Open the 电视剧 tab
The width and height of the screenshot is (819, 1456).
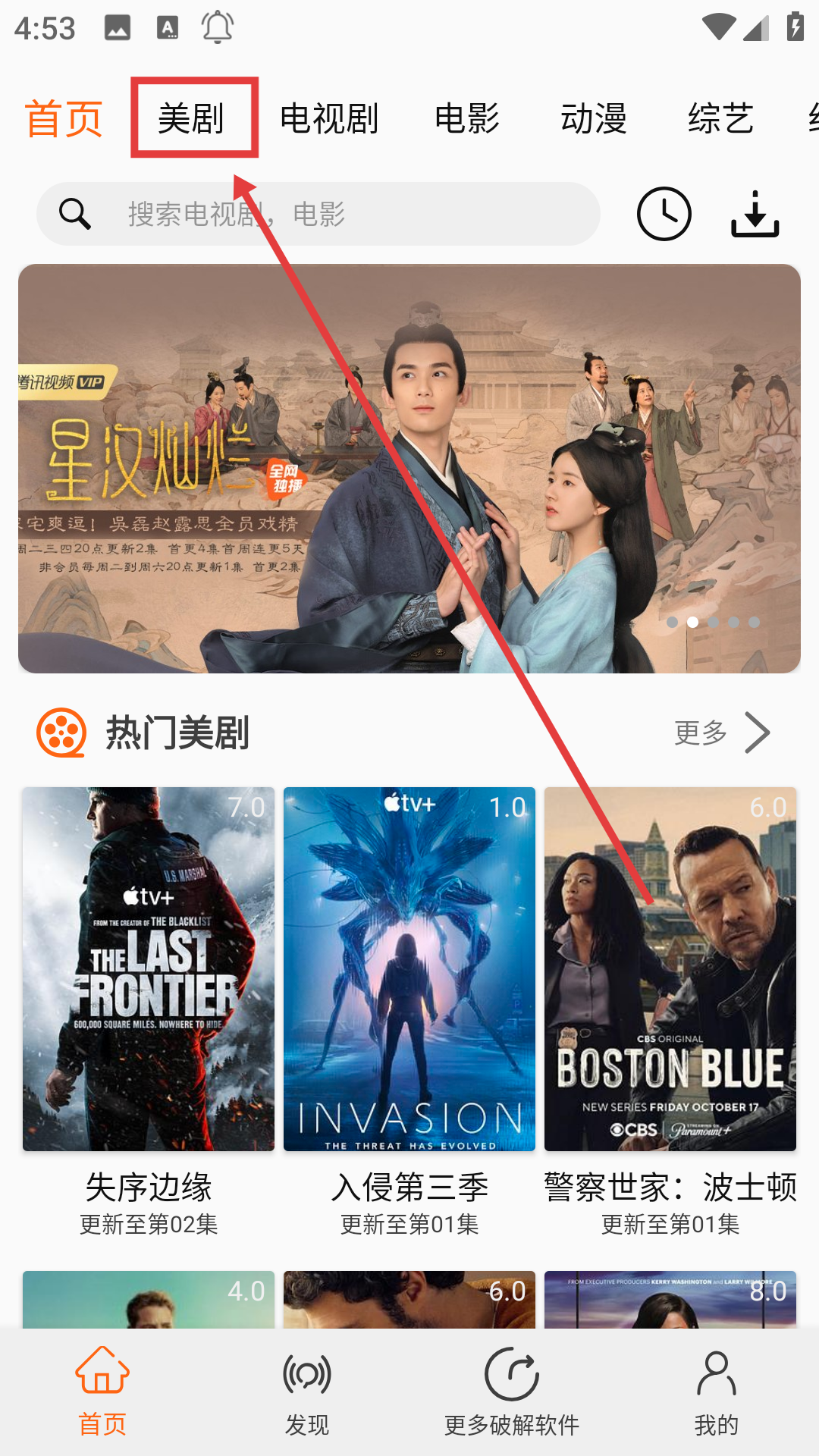[329, 118]
